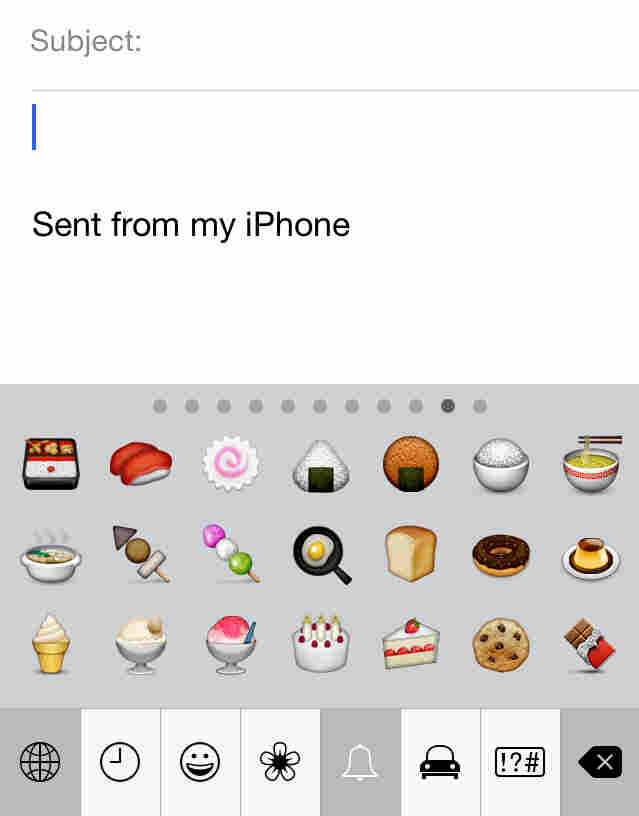This screenshot has width=639, height=816.
Task: Insert the bento box emoji
Action: pyautogui.click(x=50, y=464)
